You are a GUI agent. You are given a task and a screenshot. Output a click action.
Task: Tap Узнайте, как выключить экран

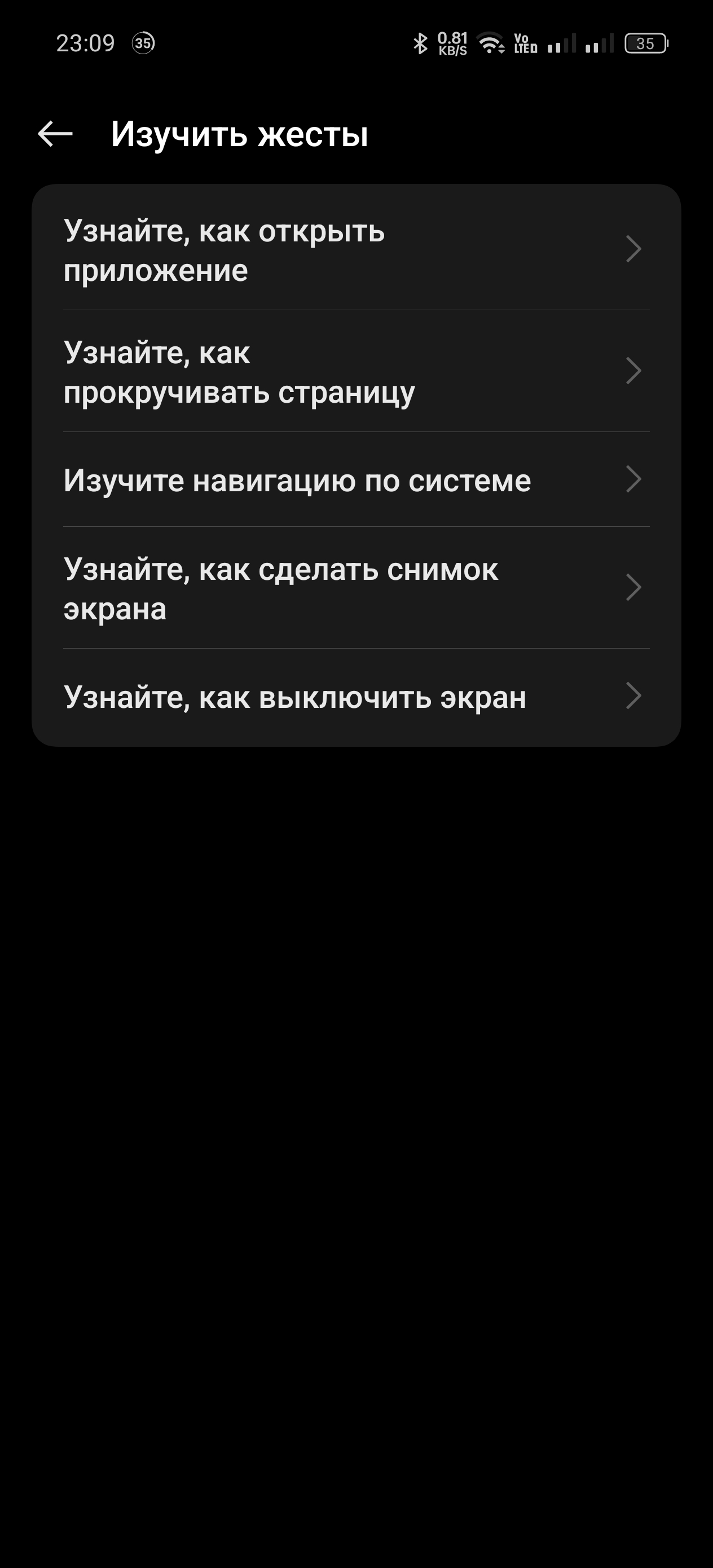(x=355, y=697)
